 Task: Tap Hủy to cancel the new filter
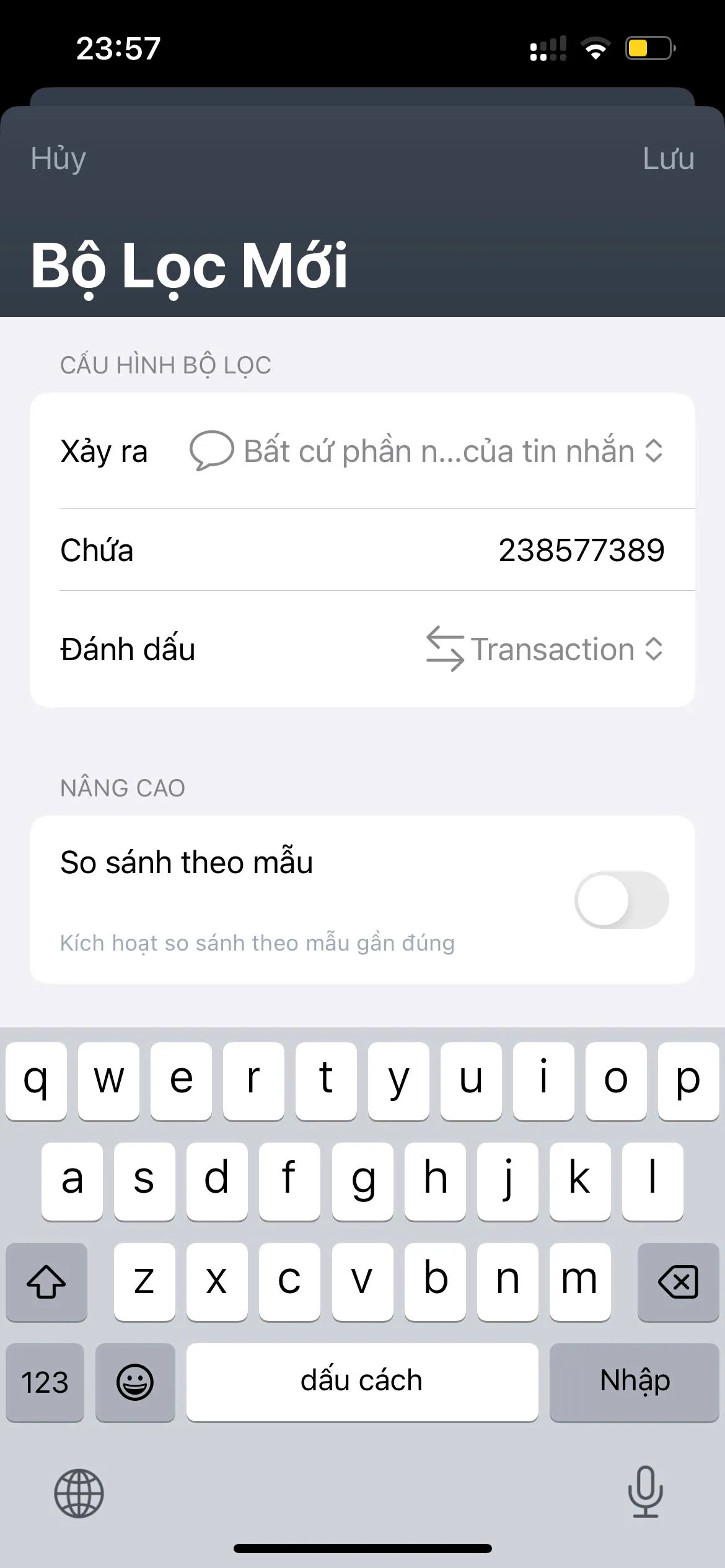point(58,159)
